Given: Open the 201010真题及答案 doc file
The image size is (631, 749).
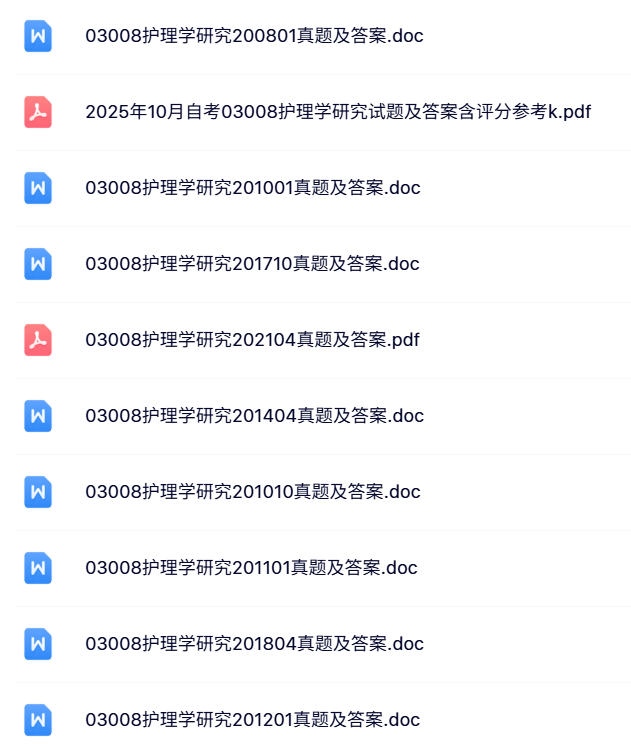Looking at the screenshot, I should pos(252,492).
